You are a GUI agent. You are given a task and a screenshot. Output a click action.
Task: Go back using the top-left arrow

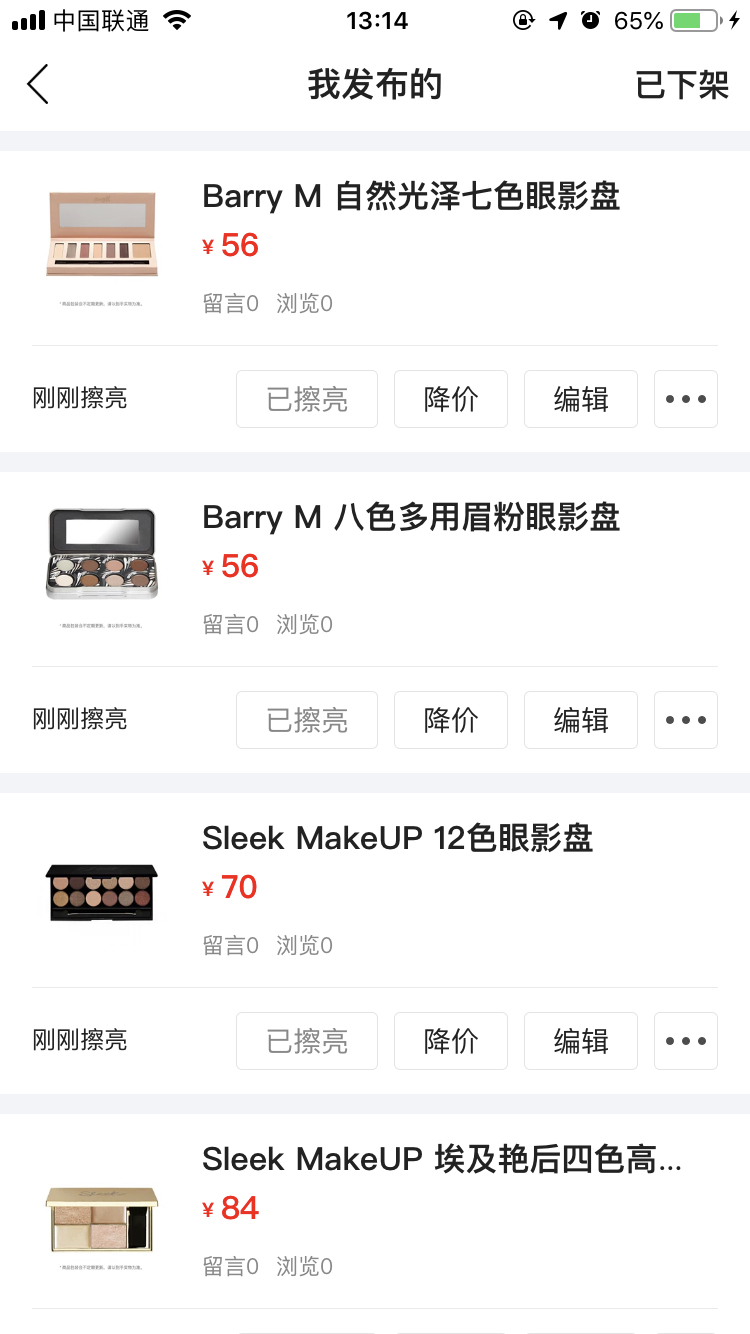coord(38,85)
